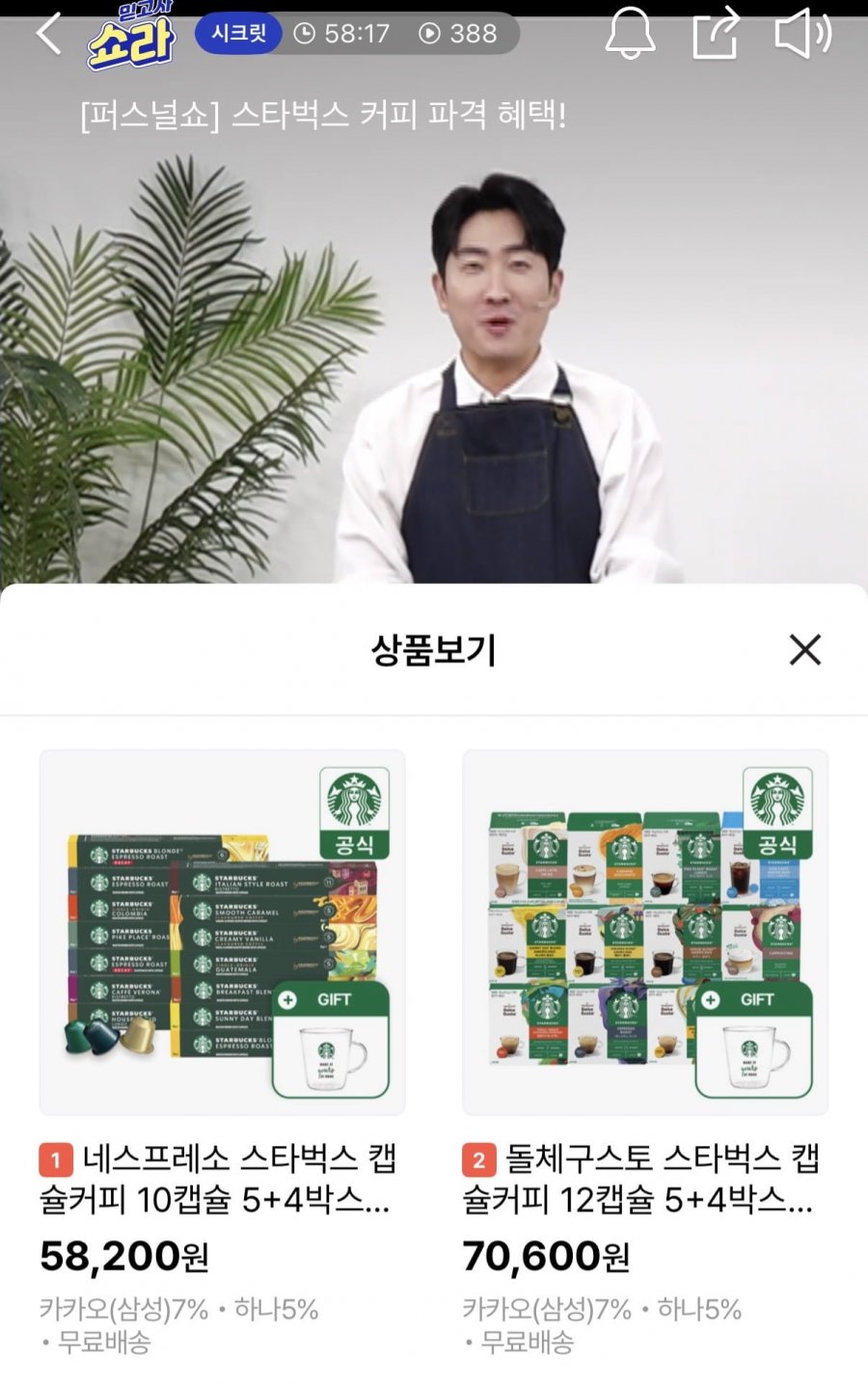The image size is (868, 1390).
Task: Share this live shopping broadcast
Action: (716, 34)
